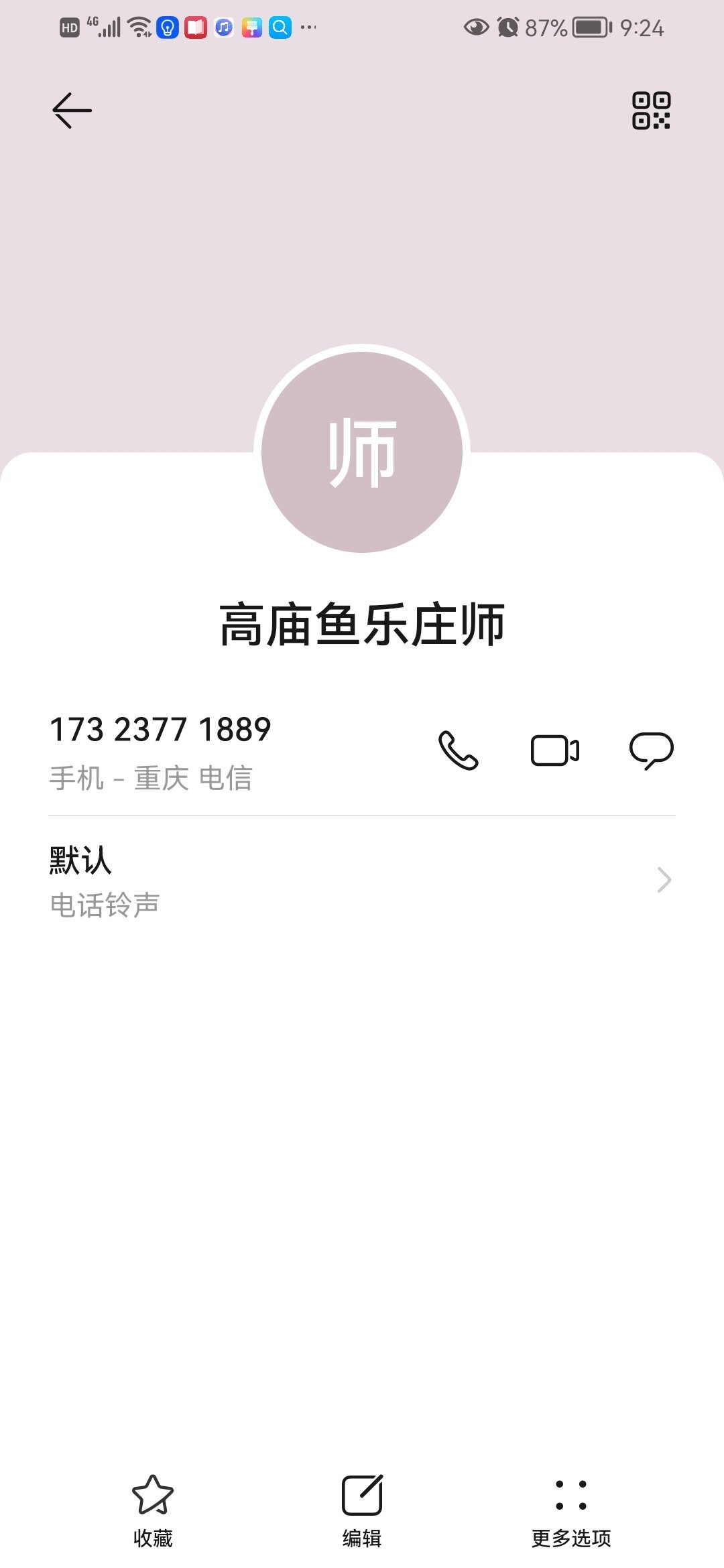Open the contact QR code icon
Viewport: 724px width, 1568px height.
point(651,111)
